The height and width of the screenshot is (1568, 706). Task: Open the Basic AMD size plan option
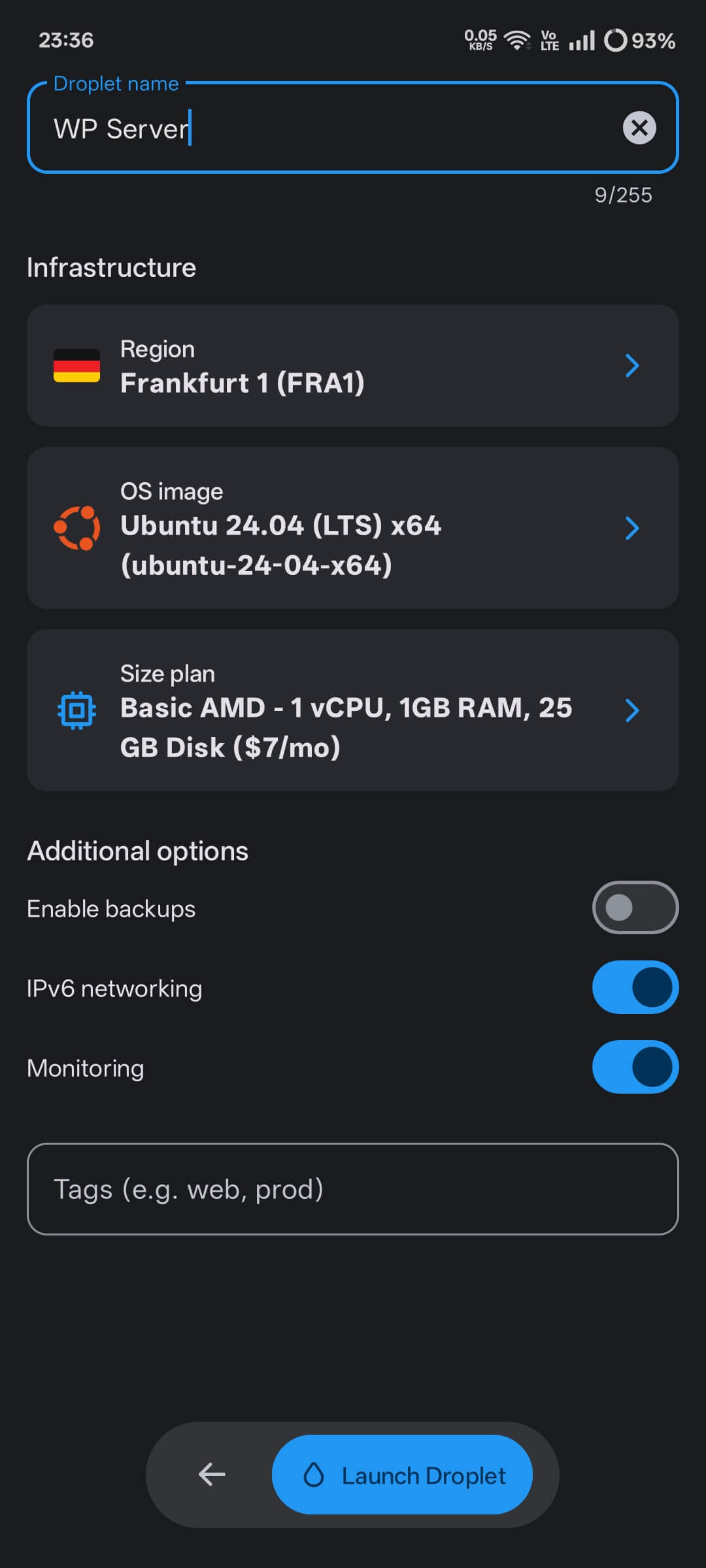[353, 710]
